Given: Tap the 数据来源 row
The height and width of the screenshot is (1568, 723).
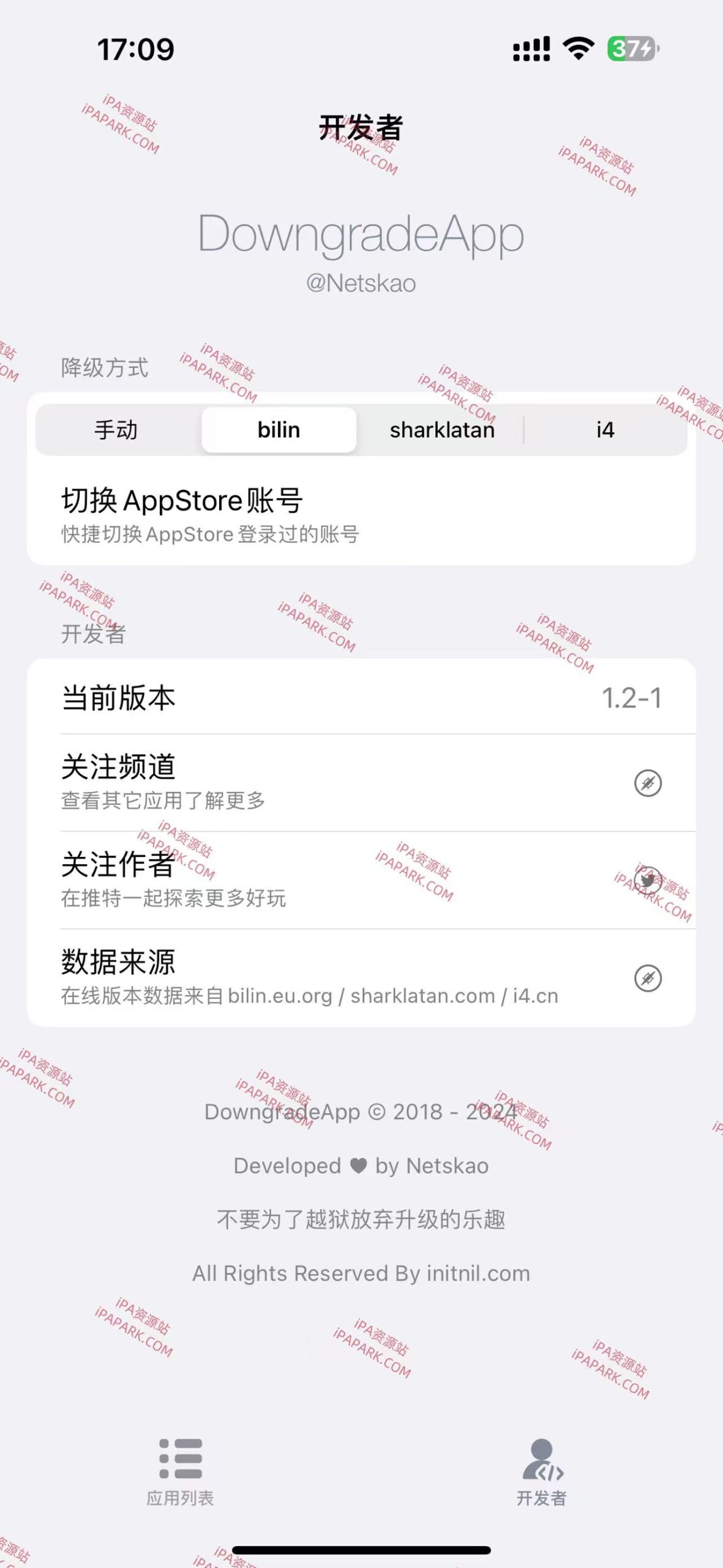Looking at the screenshot, I should tap(306, 976).
